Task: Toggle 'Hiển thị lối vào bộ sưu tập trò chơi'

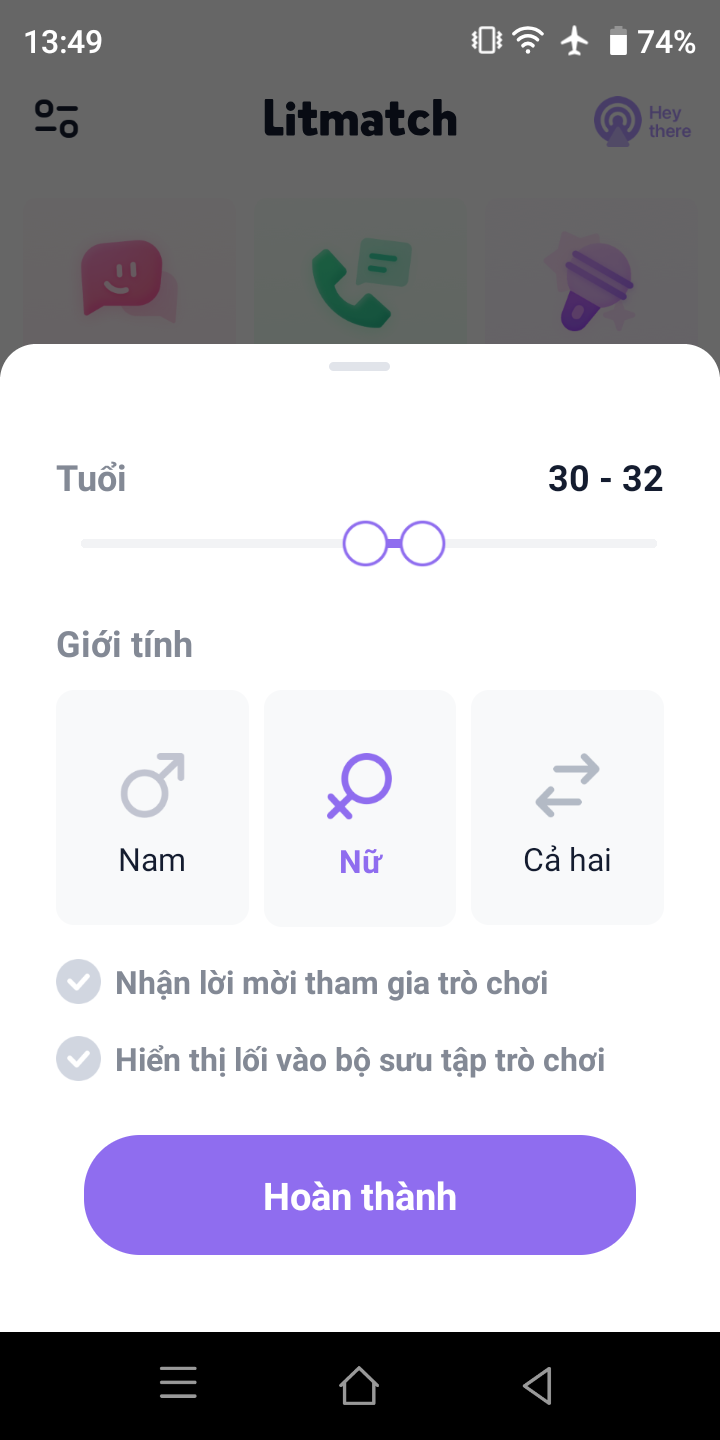Action: [78, 1059]
